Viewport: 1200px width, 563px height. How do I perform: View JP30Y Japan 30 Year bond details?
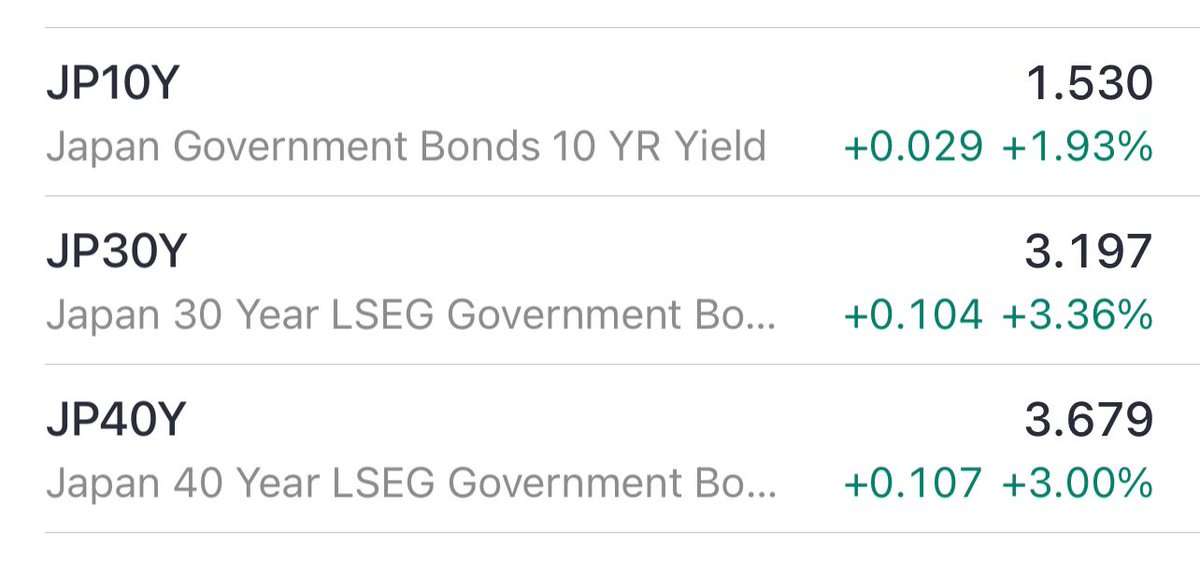[x=598, y=281]
